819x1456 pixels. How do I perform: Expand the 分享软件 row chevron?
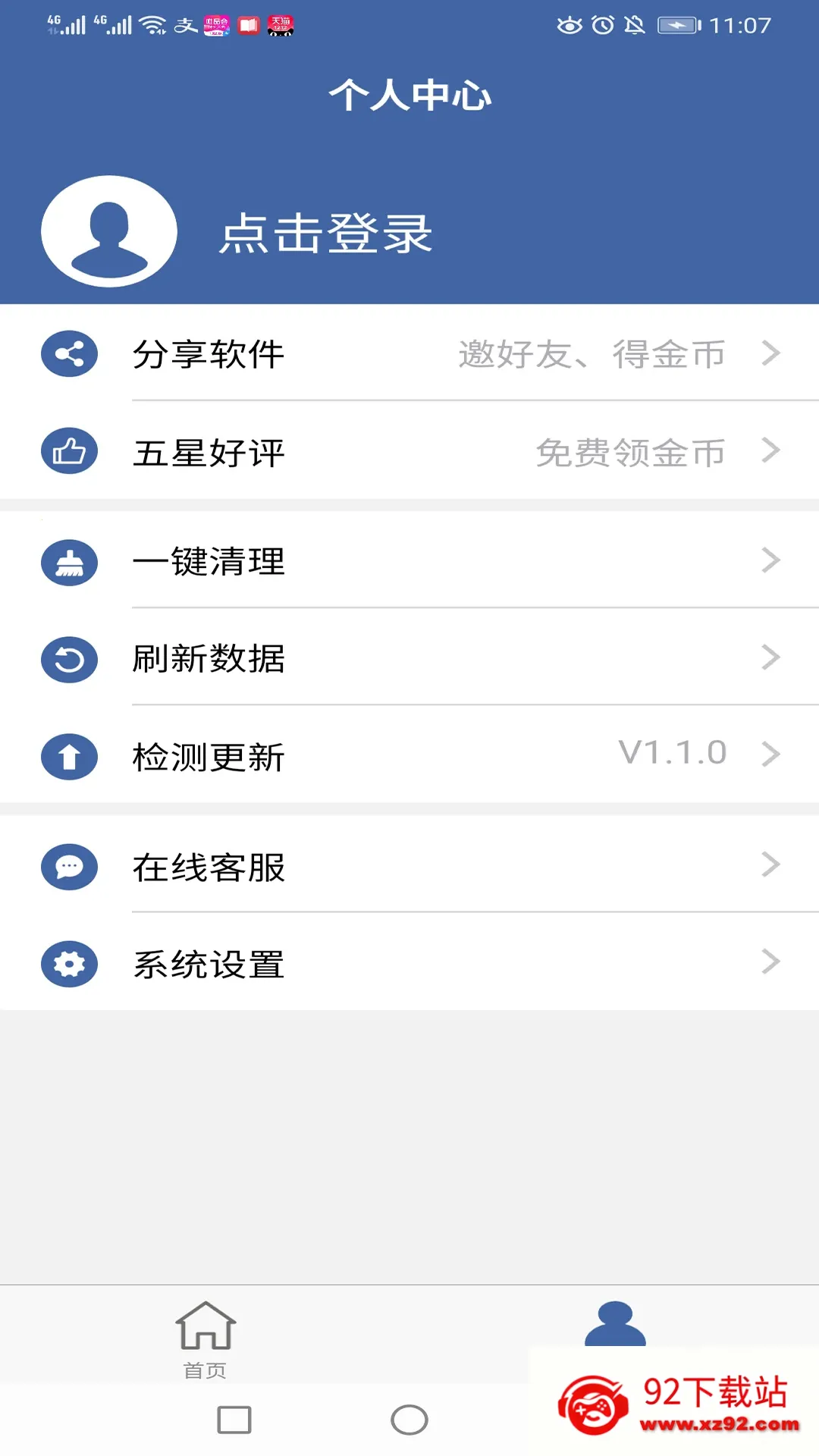click(x=773, y=353)
